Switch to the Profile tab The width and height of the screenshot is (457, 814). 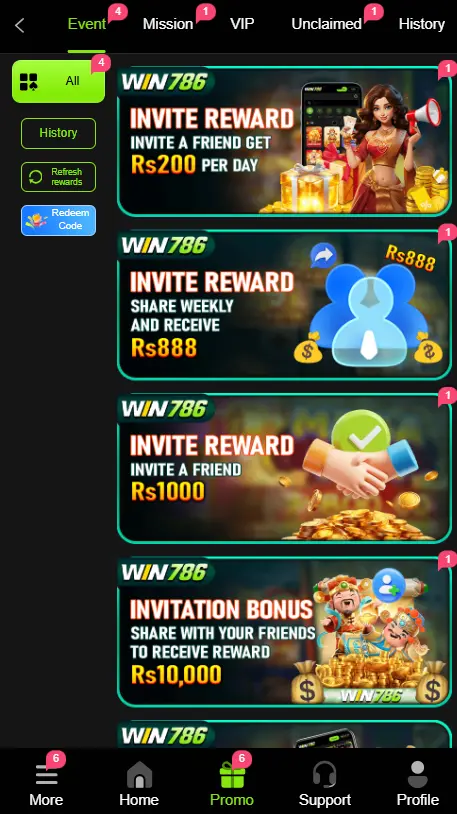pos(418,781)
